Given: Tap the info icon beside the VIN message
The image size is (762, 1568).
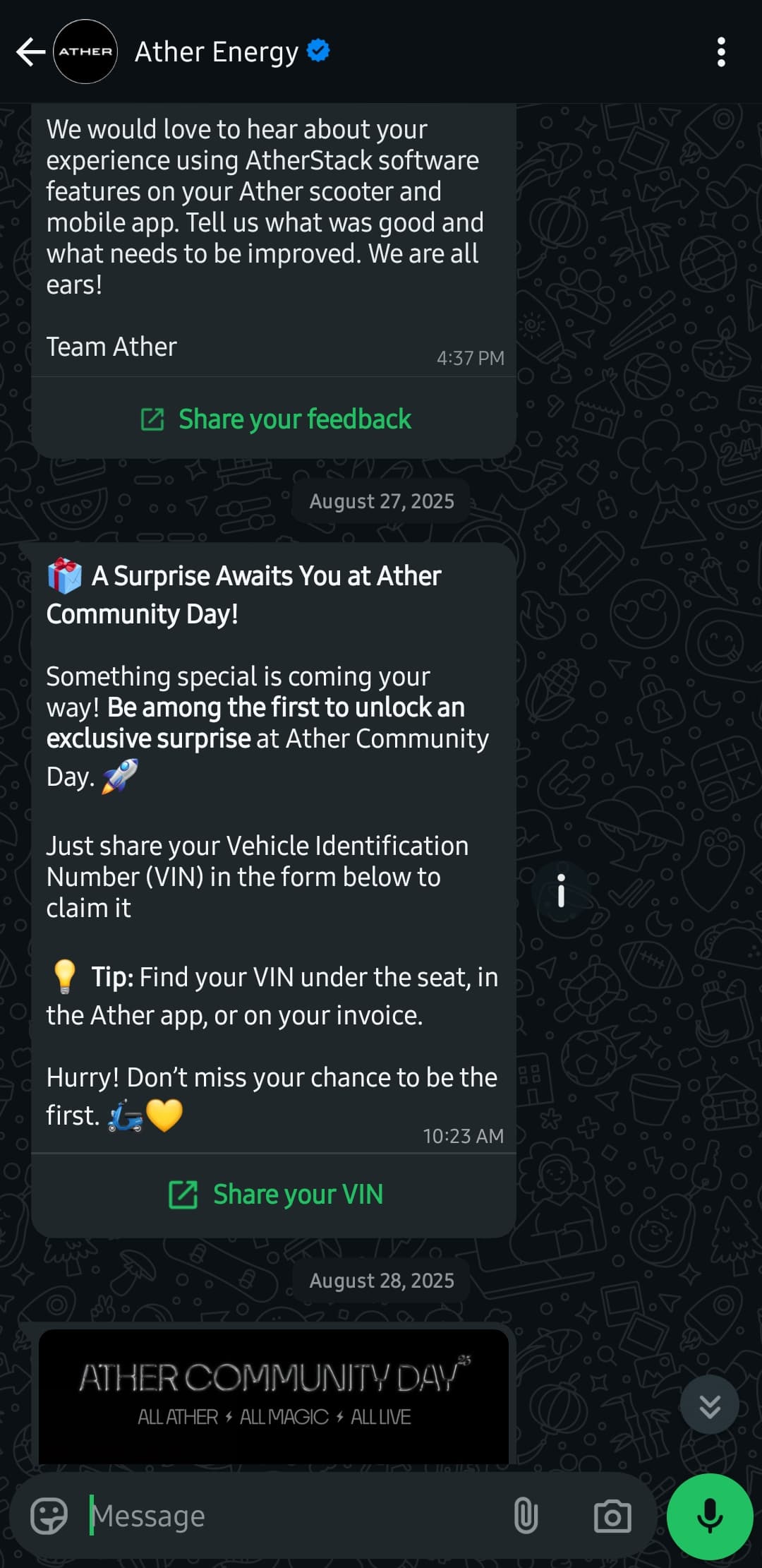Looking at the screenshot, I should point(561,890).
